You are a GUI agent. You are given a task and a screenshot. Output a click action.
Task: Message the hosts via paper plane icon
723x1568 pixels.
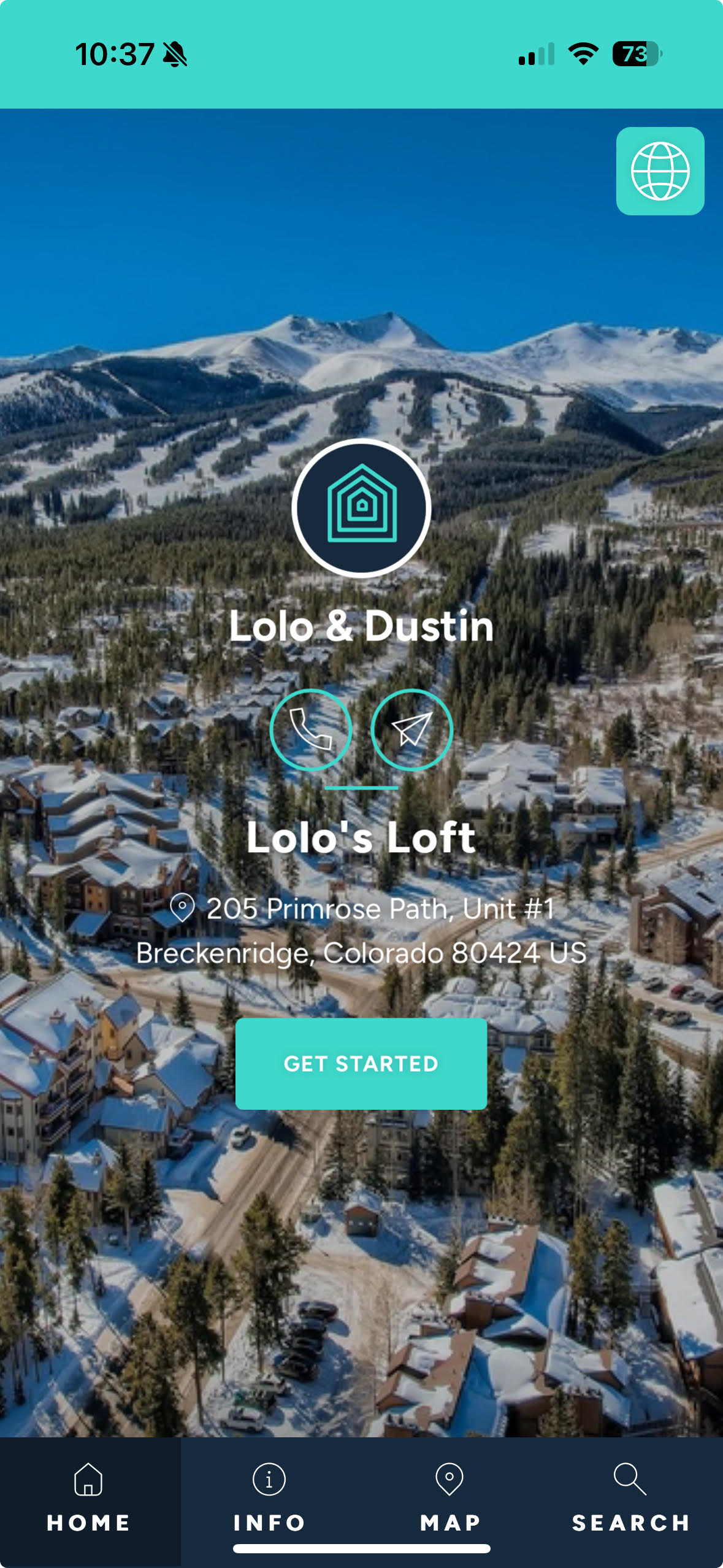412,729
